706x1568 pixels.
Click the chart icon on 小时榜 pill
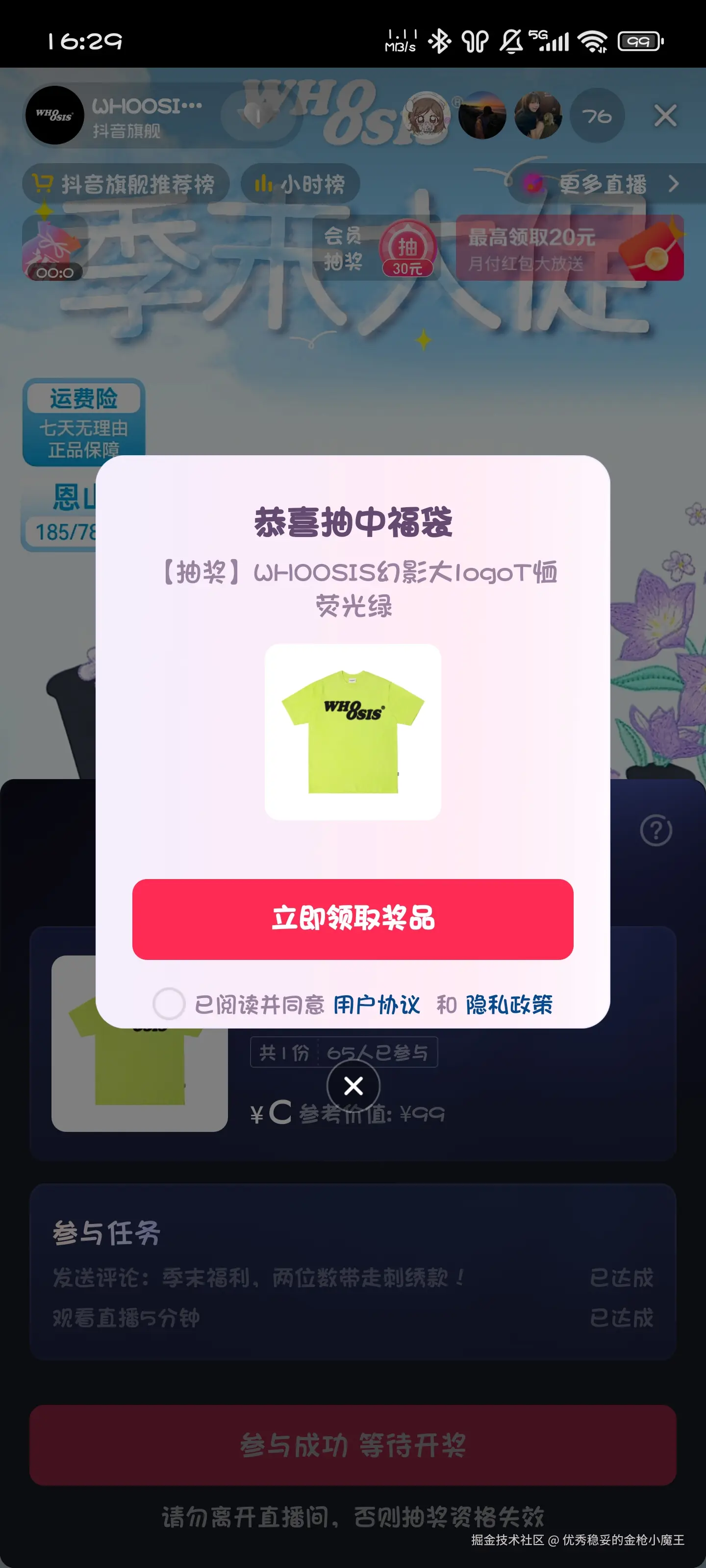click(263, 184)
